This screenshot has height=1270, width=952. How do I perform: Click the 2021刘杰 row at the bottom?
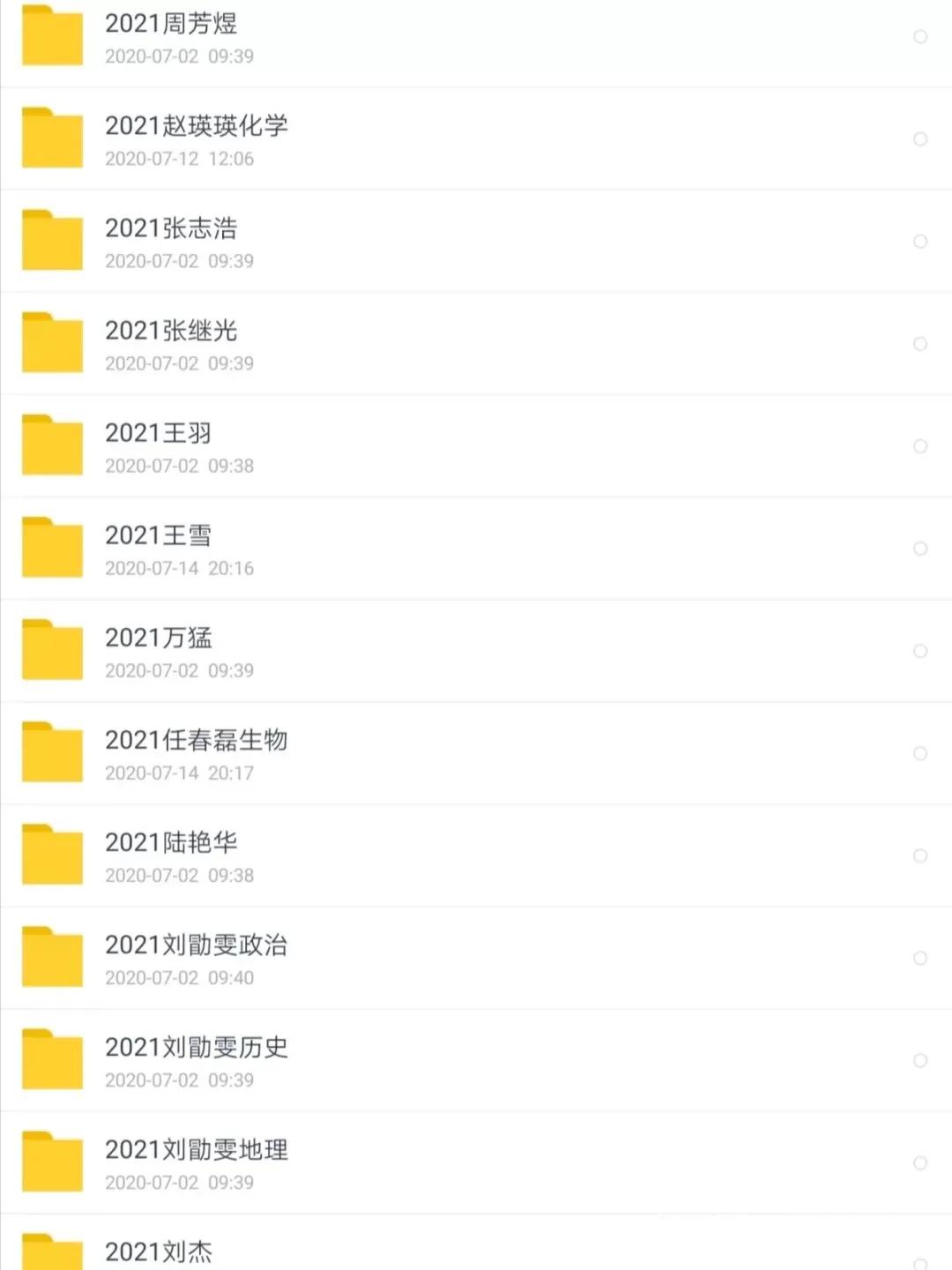click(160, 1251)
